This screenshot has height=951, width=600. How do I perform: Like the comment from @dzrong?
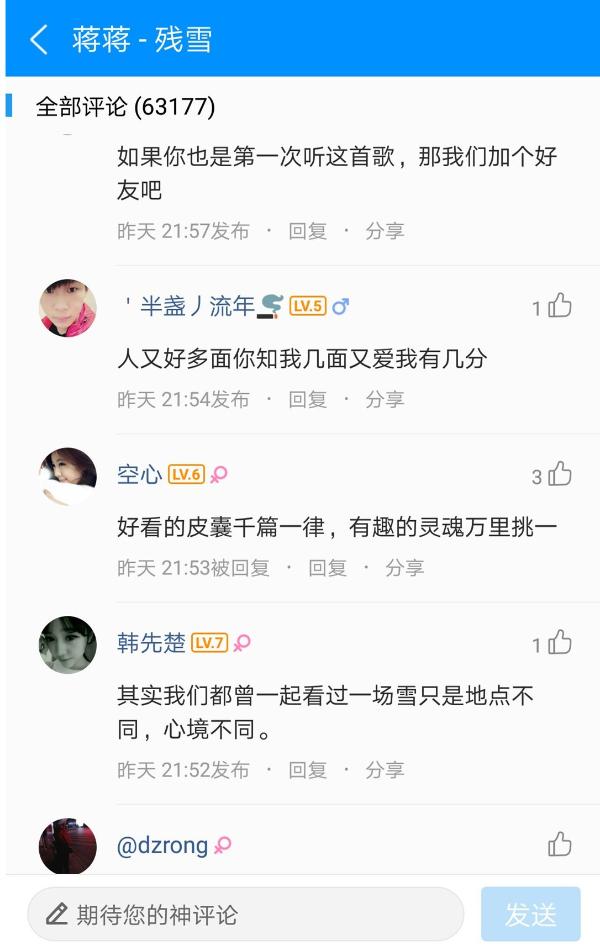pyautogui.click(x=559, y=844)
